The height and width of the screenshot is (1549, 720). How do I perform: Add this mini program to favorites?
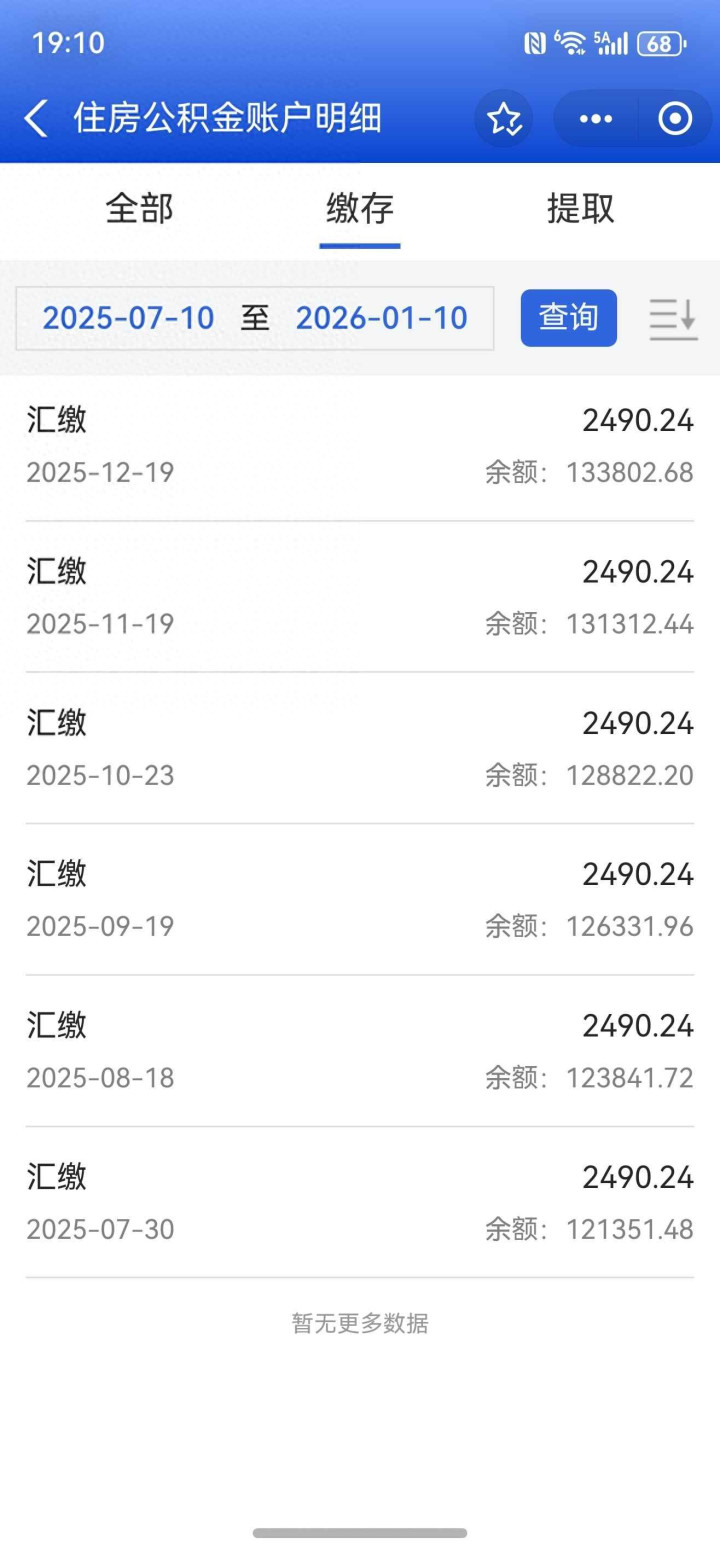[504, 120]
